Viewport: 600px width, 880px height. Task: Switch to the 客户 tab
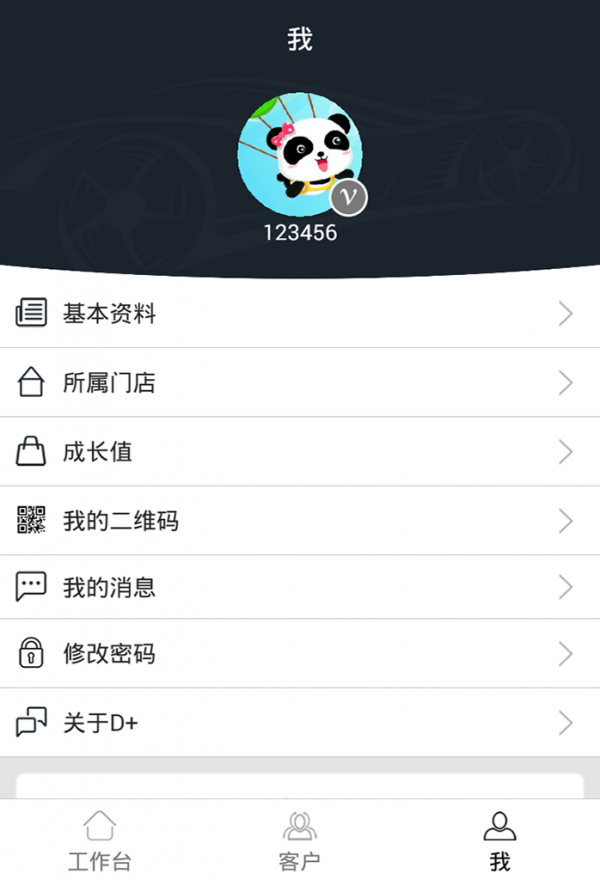[x=299, y=840]
